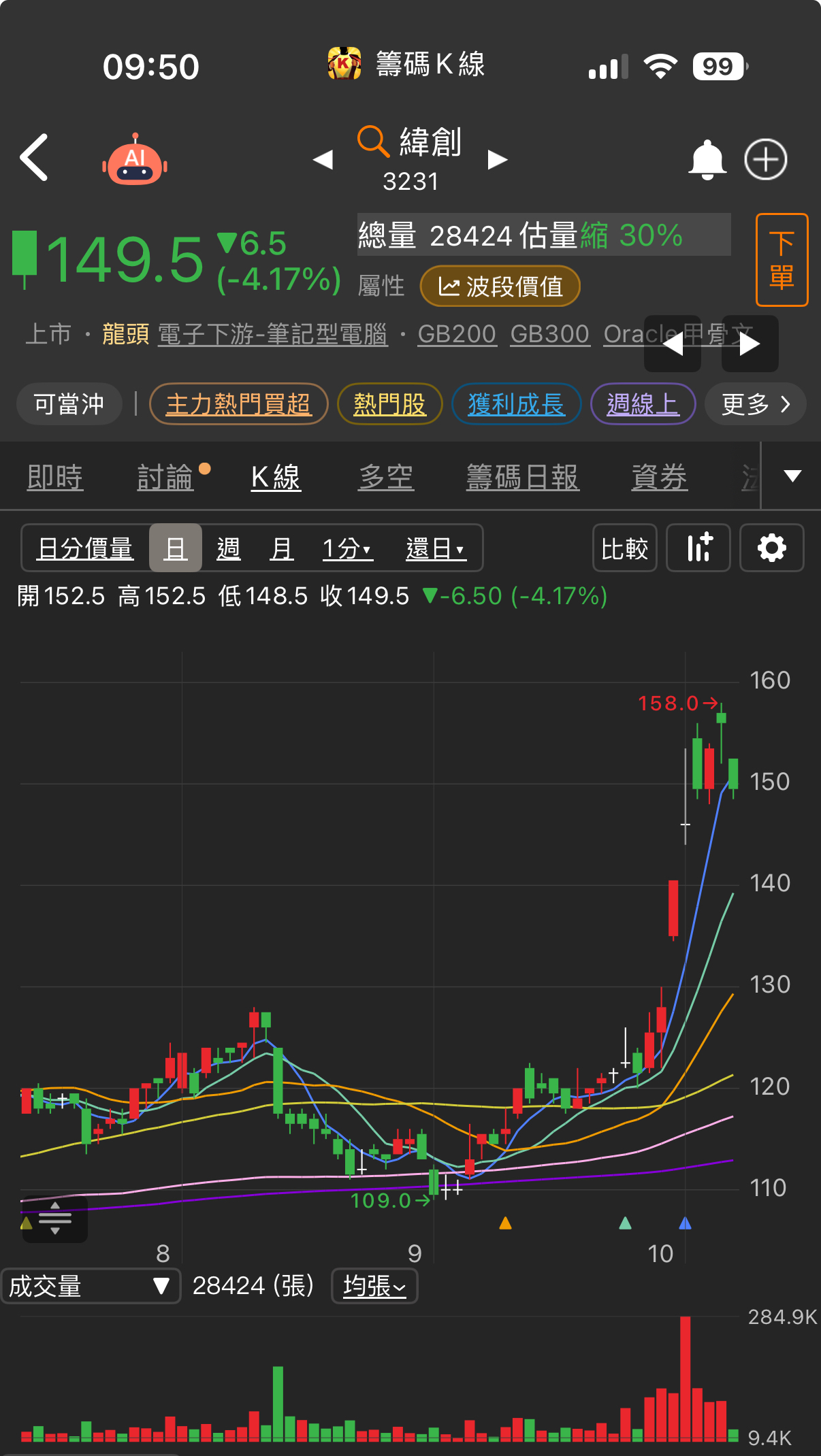The height and width of the screenshot is (1456, 821).
Task: Tap the 下單 order button
Action: coord(782,260)
